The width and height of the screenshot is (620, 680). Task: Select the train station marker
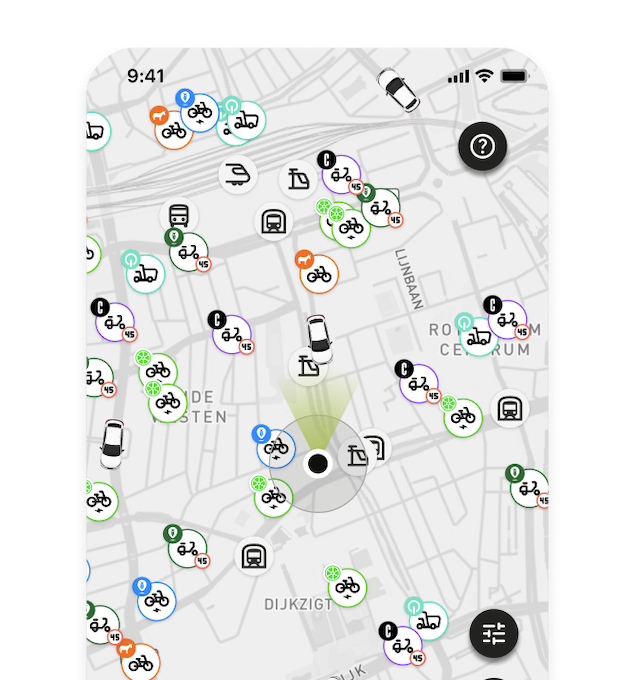(x=237, y=175)
